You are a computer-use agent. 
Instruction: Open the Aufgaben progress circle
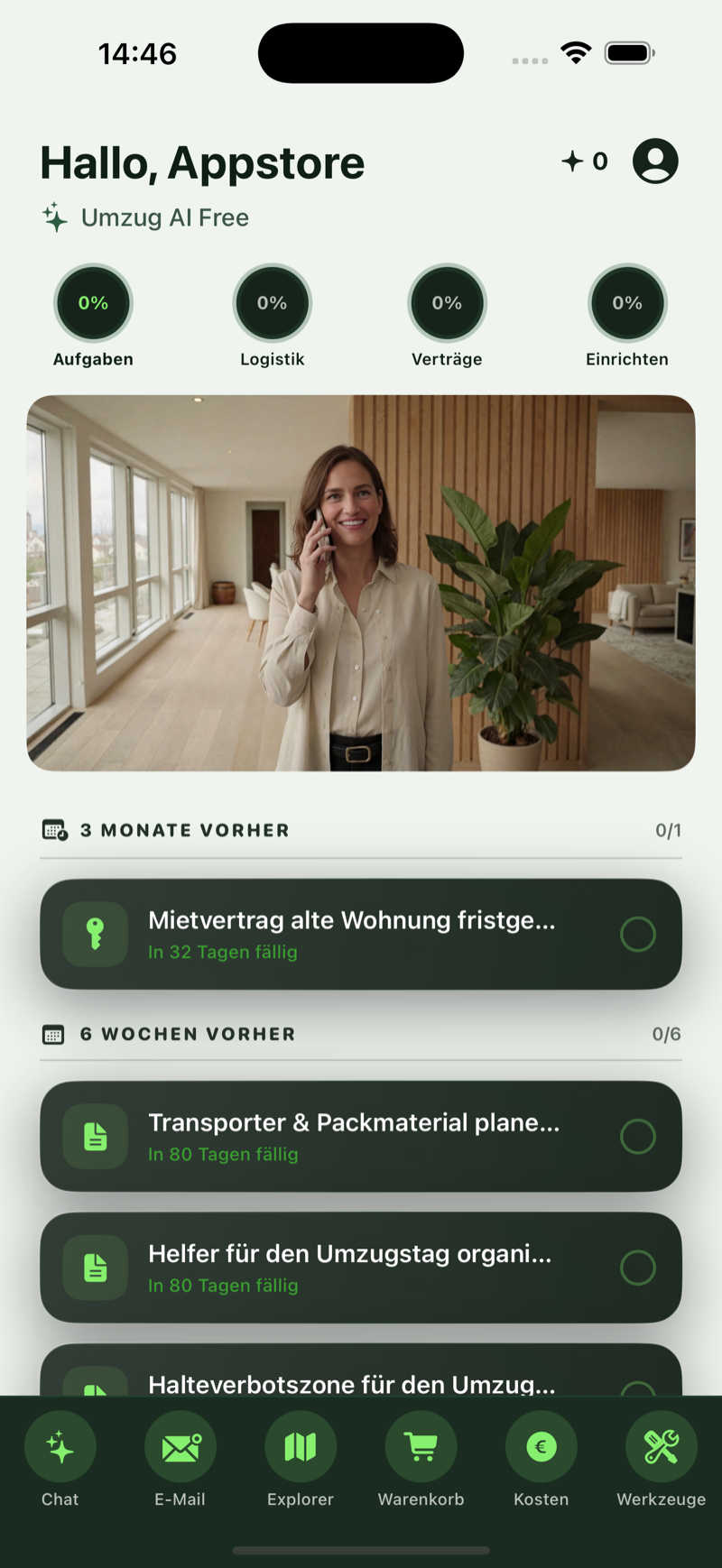(x=93, y=303)
